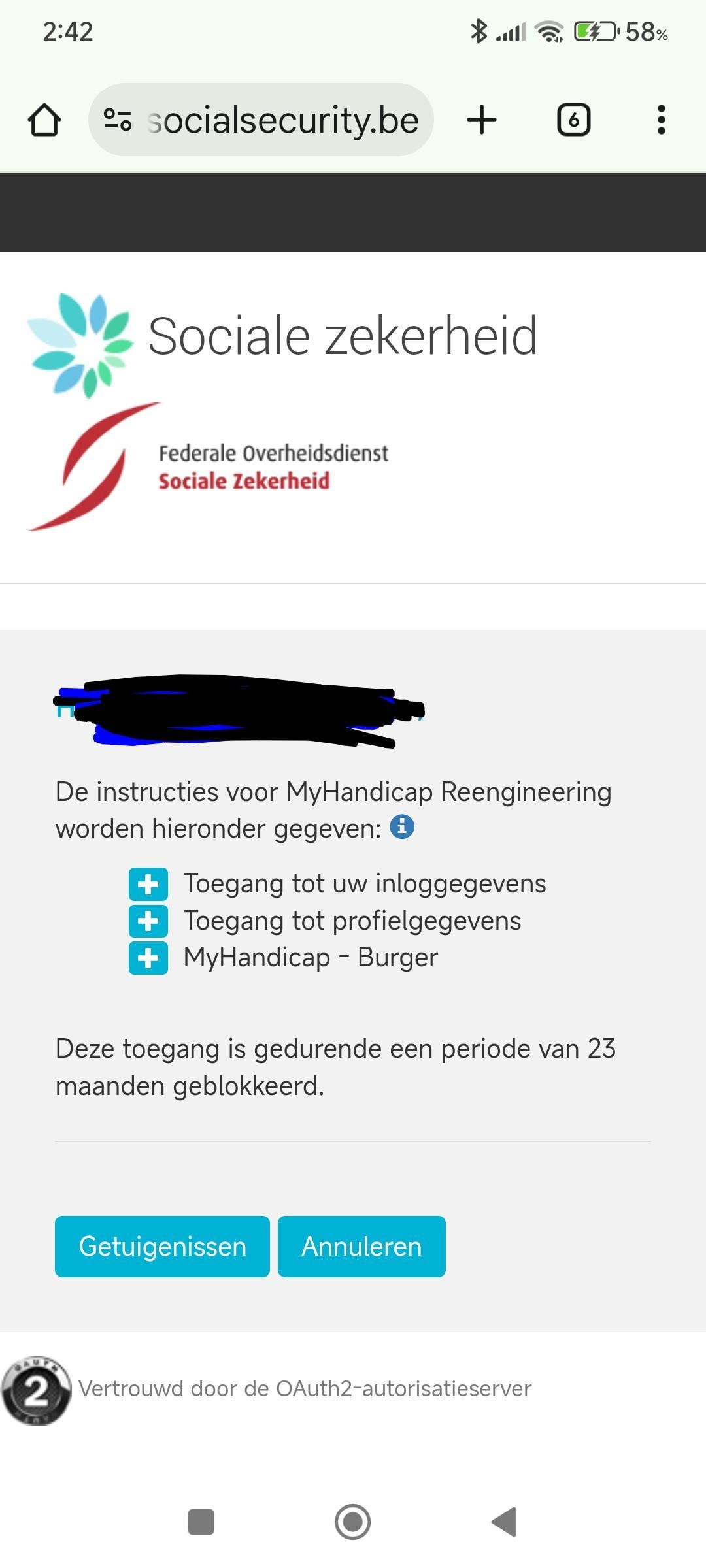Image resolution: width=706 pixels, height=1568 pixels.
Task: Open the browser overflow menu
Action: pyautogui.click(x=661, y=120)
